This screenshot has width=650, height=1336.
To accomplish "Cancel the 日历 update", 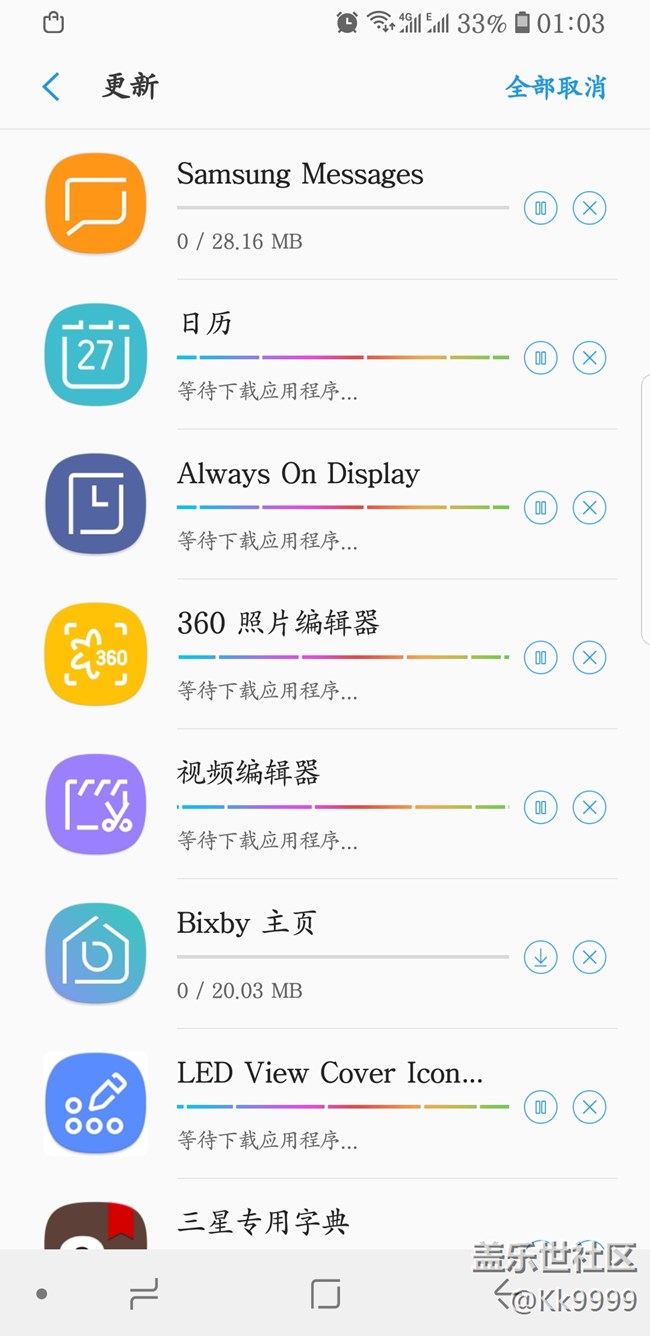I will click(589, 358).
